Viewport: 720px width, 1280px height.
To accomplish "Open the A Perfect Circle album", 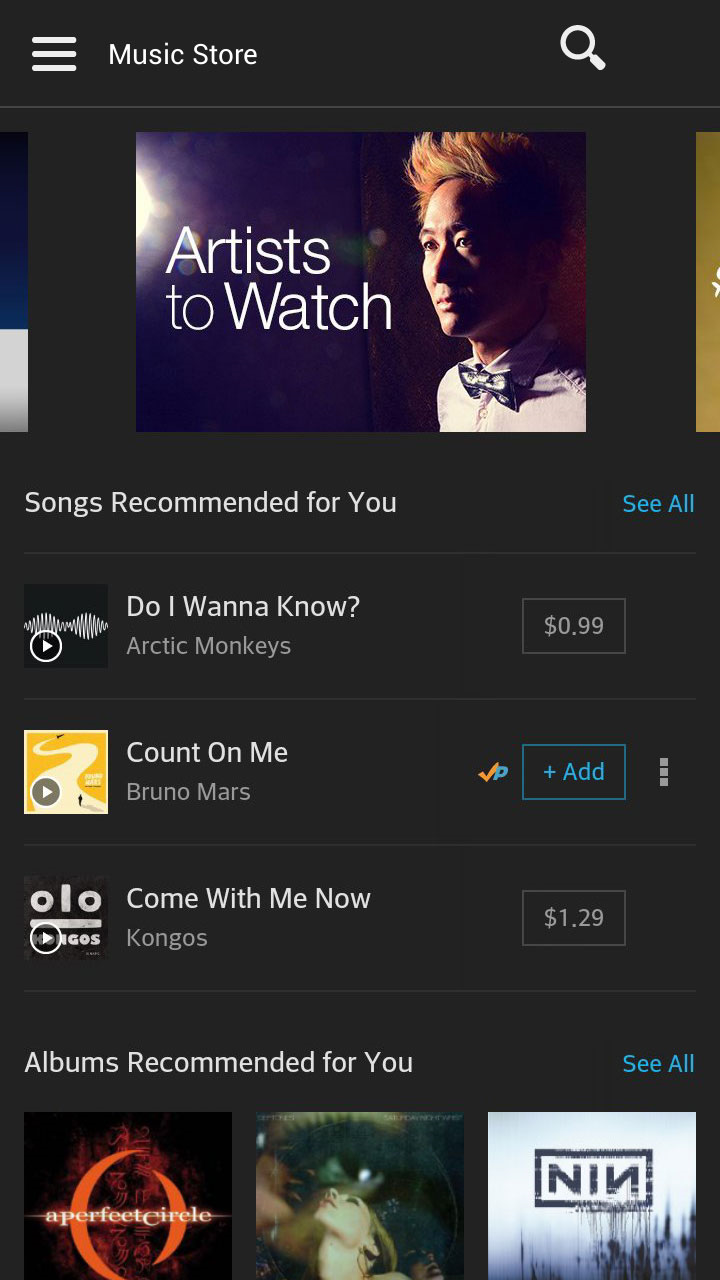I will pos(128,1196).
